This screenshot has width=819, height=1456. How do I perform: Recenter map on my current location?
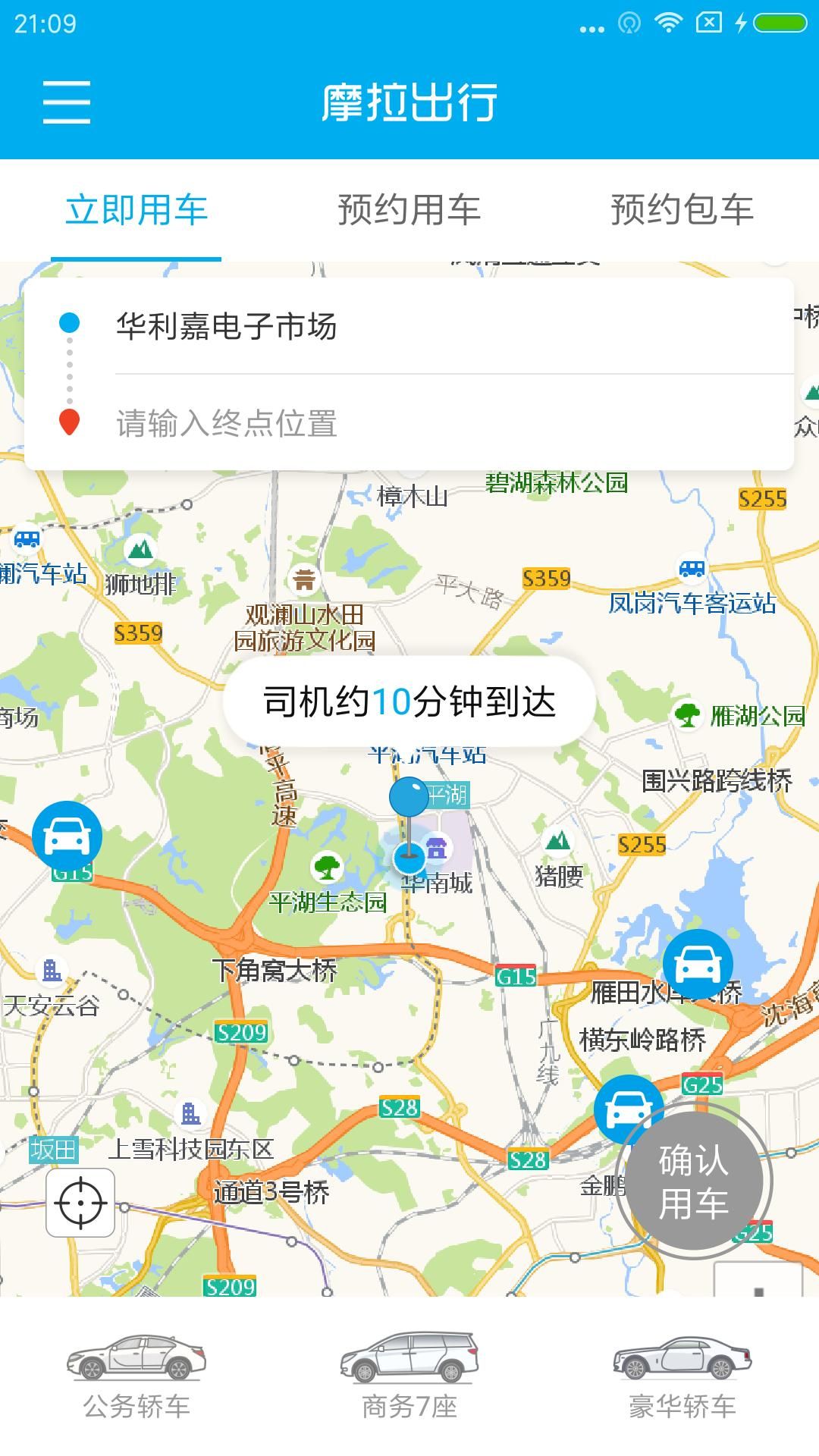click(x=80, y=1203)
